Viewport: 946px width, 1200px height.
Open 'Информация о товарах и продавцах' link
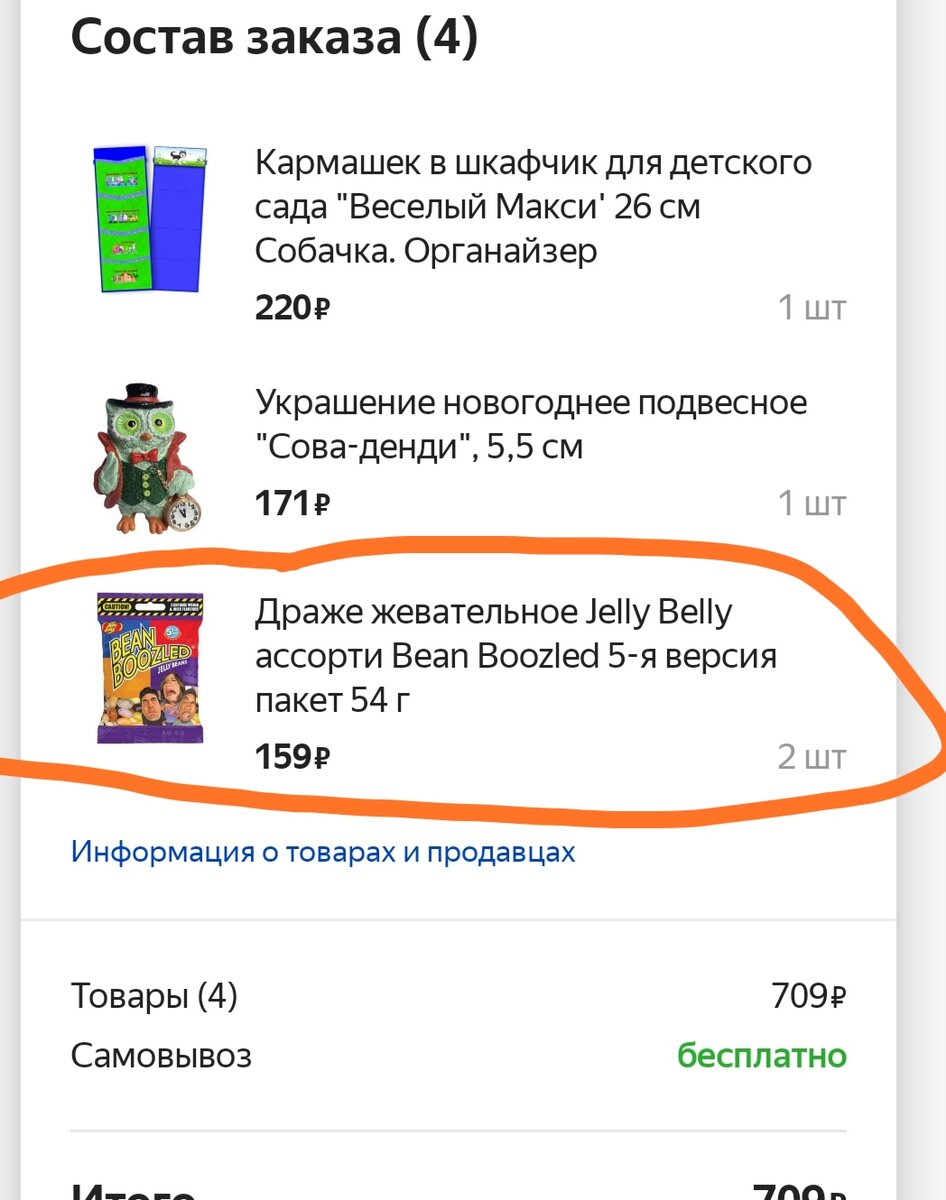pos(322,851)
